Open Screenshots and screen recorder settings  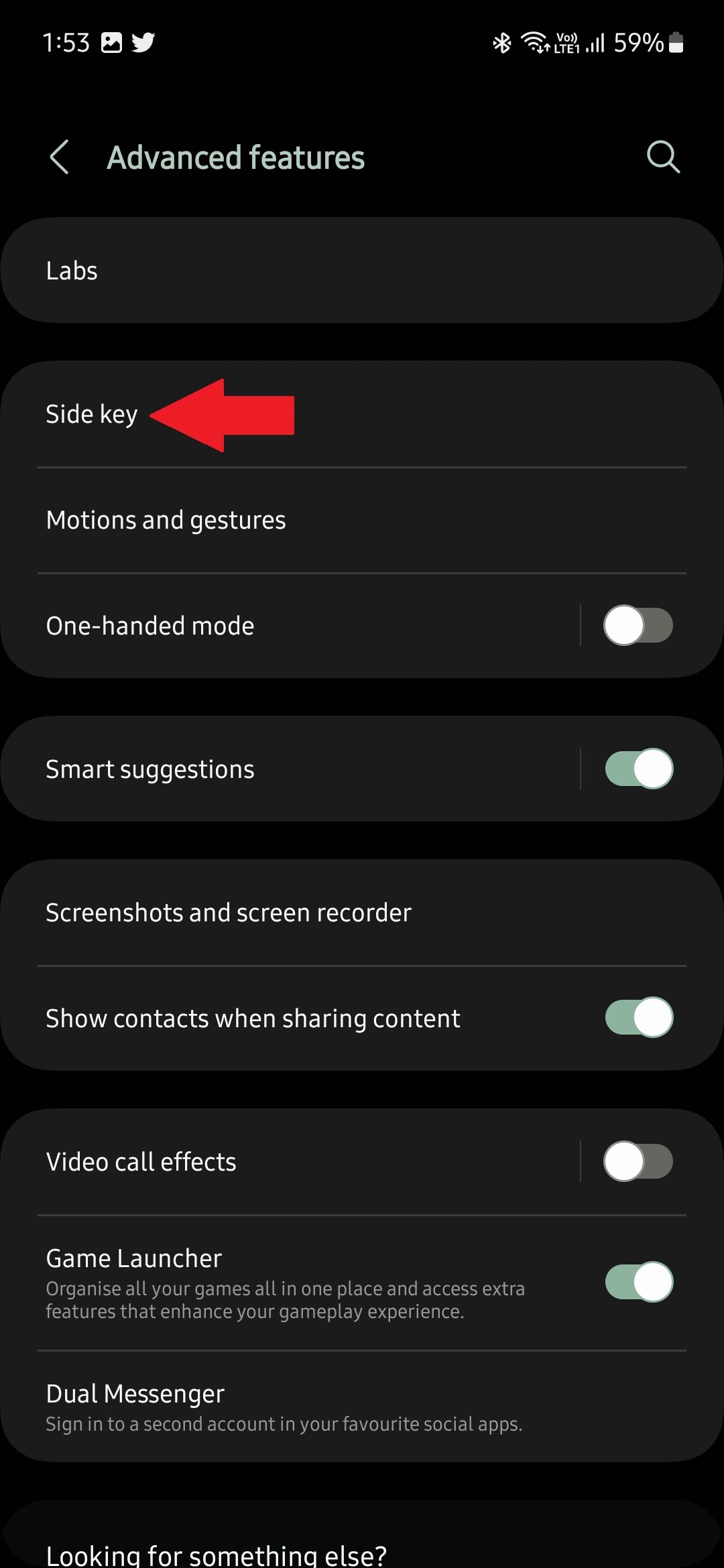click(x=228, y=912)
